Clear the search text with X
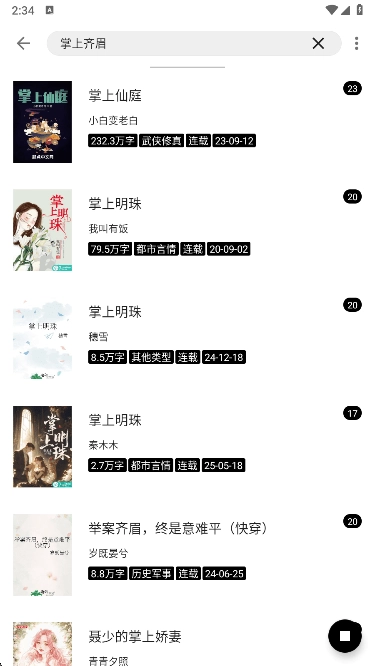Screen dimensions: 375x666 [x=318, y=43]
